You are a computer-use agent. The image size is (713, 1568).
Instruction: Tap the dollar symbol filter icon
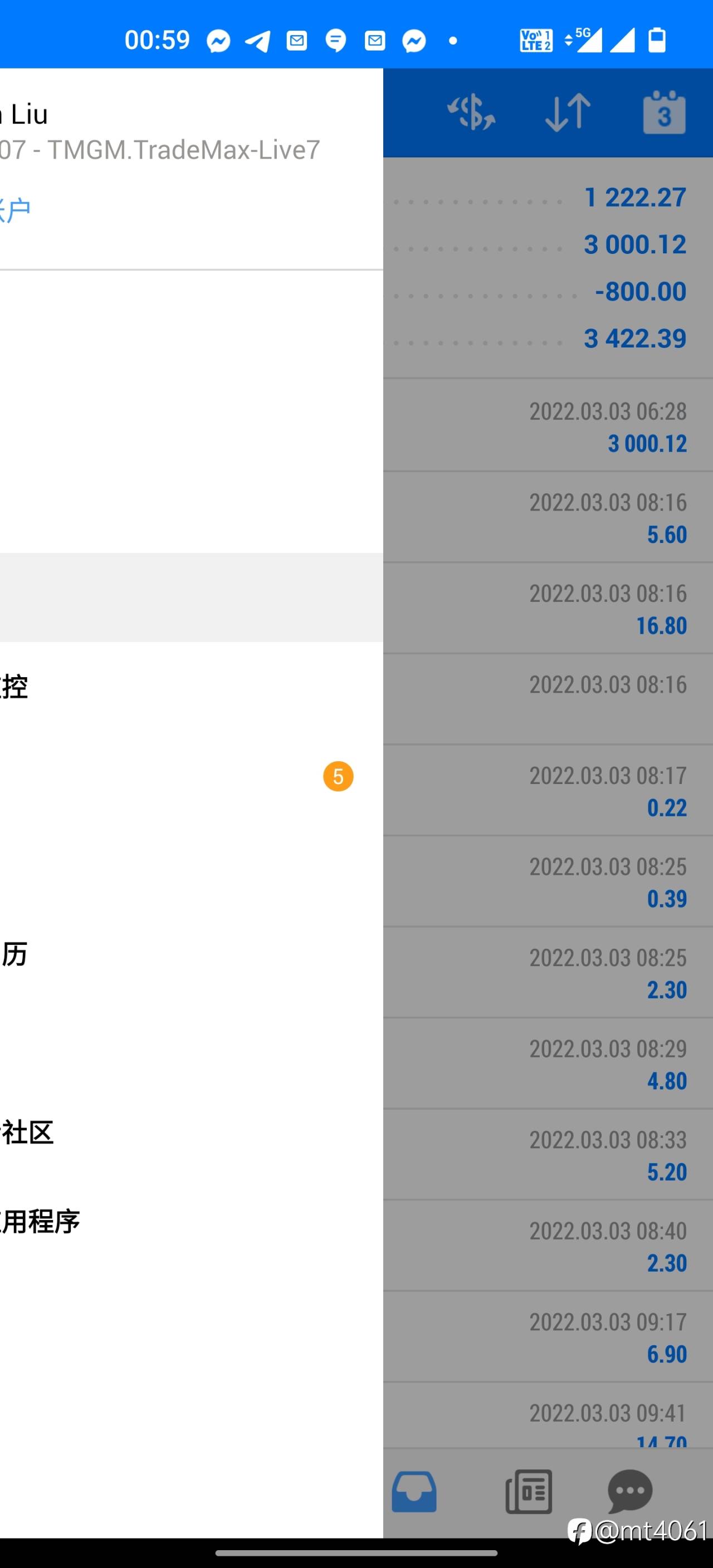[x=471, y=112]
